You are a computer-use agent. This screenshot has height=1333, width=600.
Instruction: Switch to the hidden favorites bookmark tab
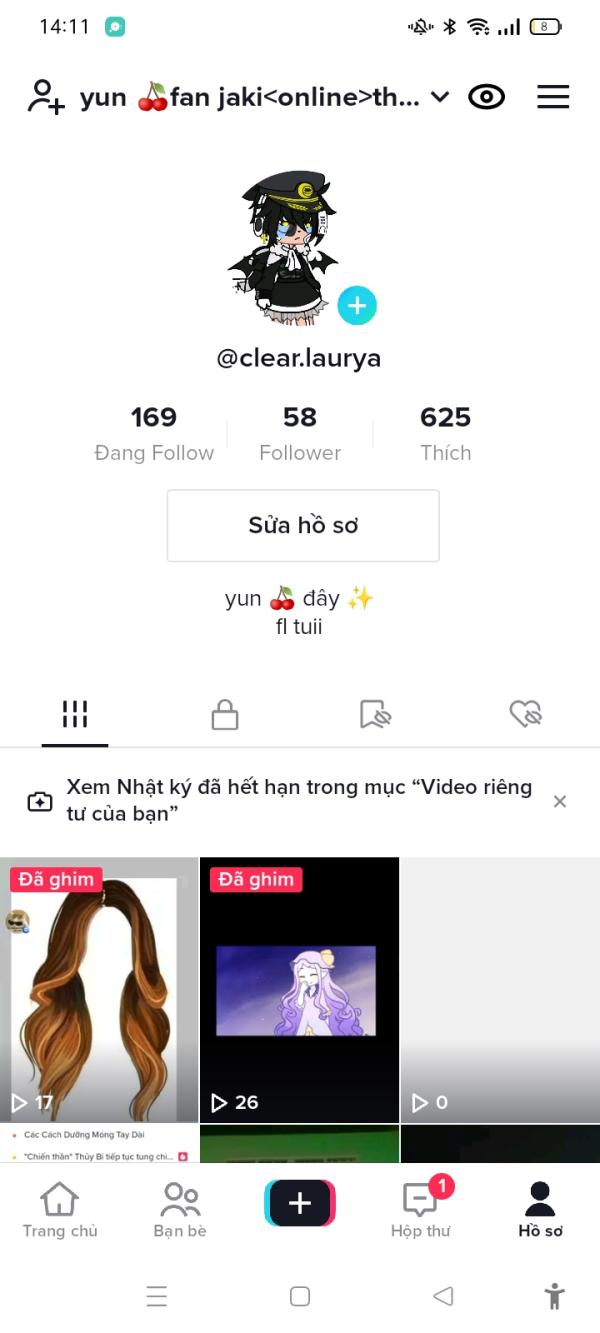375,714
